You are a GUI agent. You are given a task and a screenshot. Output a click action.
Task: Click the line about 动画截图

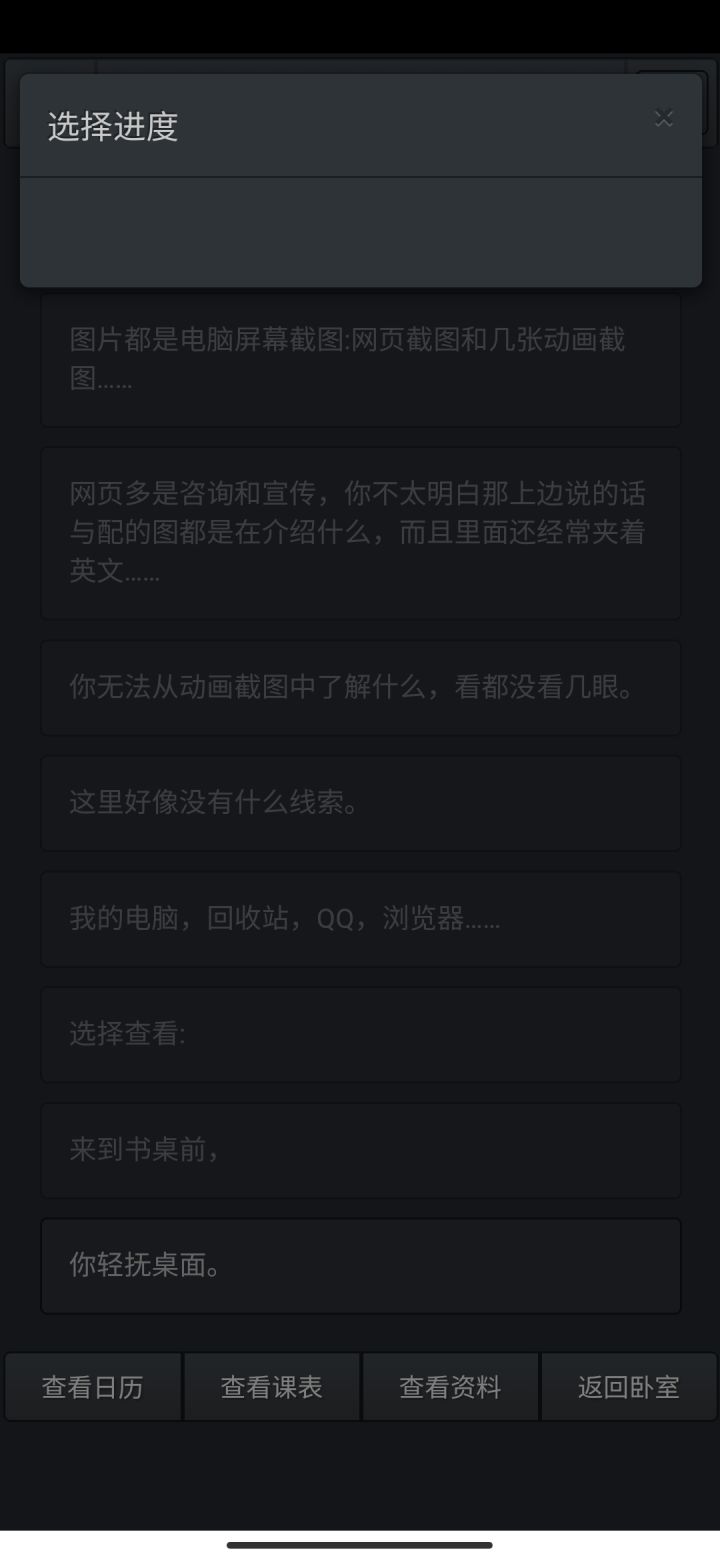click(360, 687)
